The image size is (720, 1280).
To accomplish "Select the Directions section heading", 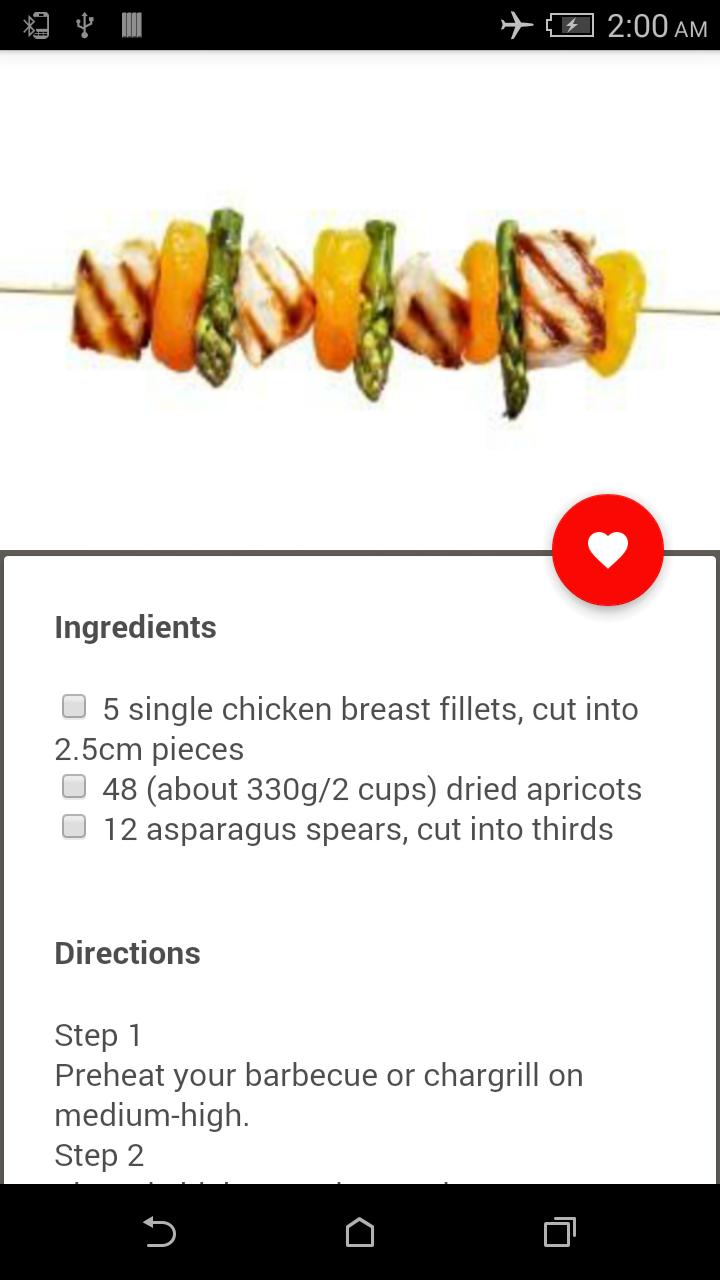I will [127, 953].
